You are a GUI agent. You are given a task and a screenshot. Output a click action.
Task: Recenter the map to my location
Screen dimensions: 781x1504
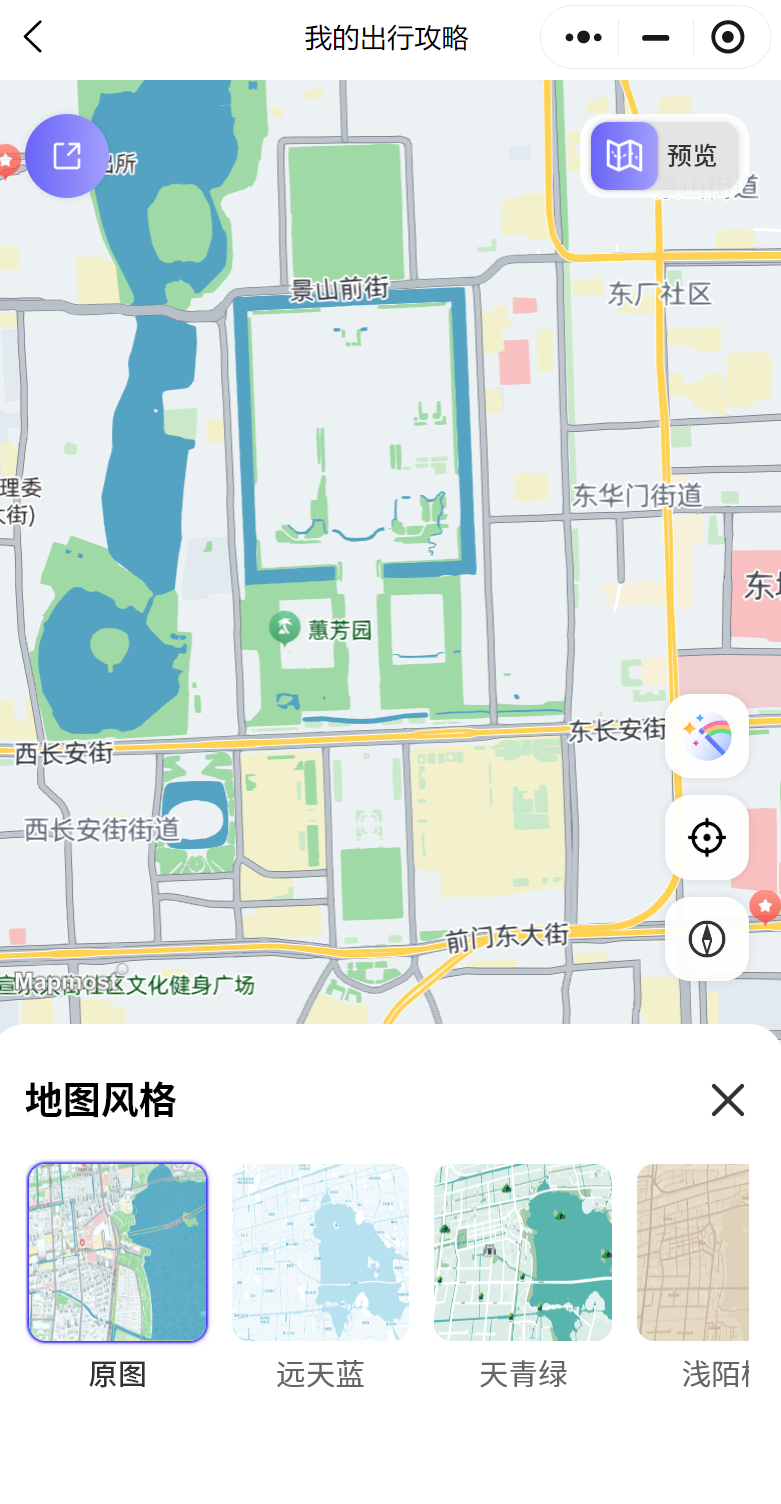[706, 837]
